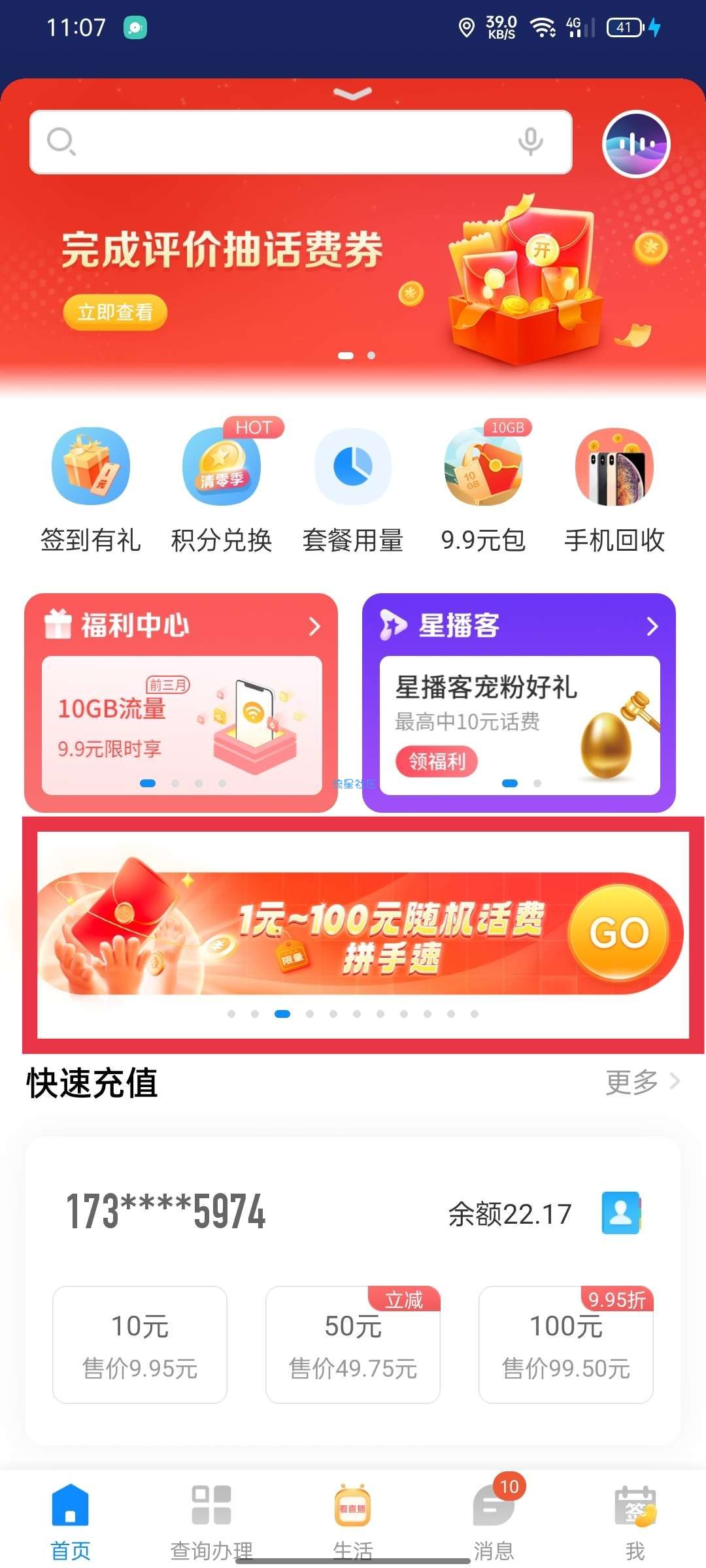This screenshot has height=1568, width=706.
Task: Open the 星播客 section
Action: (x=519, y=625)
